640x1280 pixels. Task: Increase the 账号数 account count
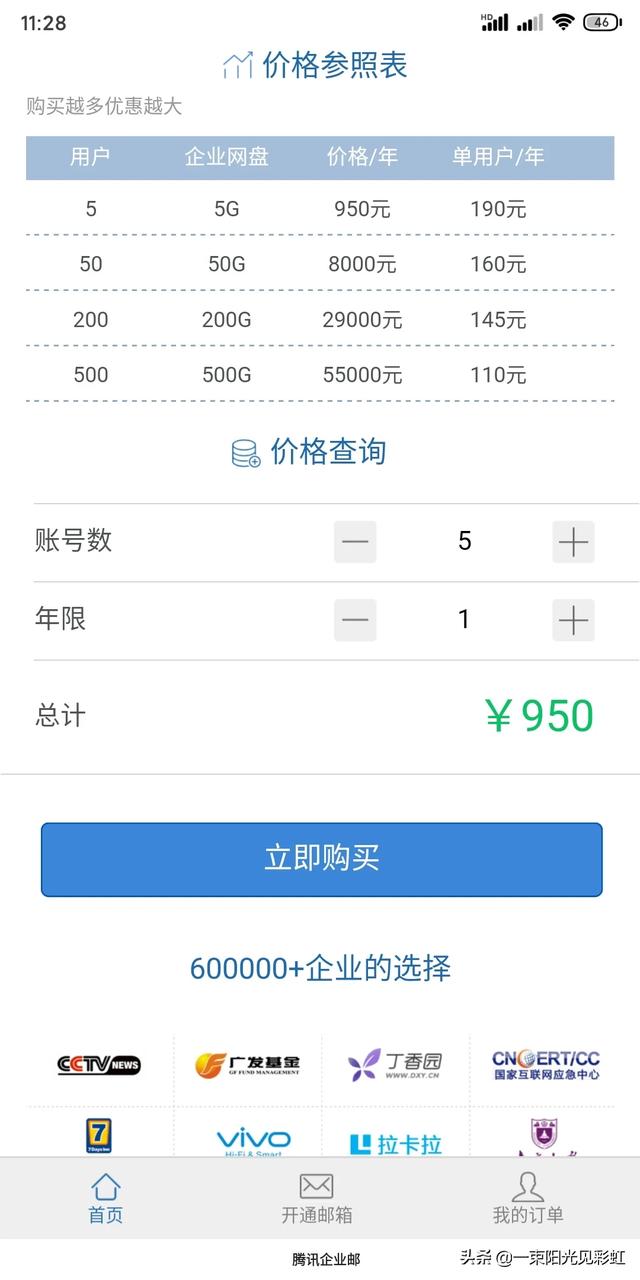coord(573,542)
